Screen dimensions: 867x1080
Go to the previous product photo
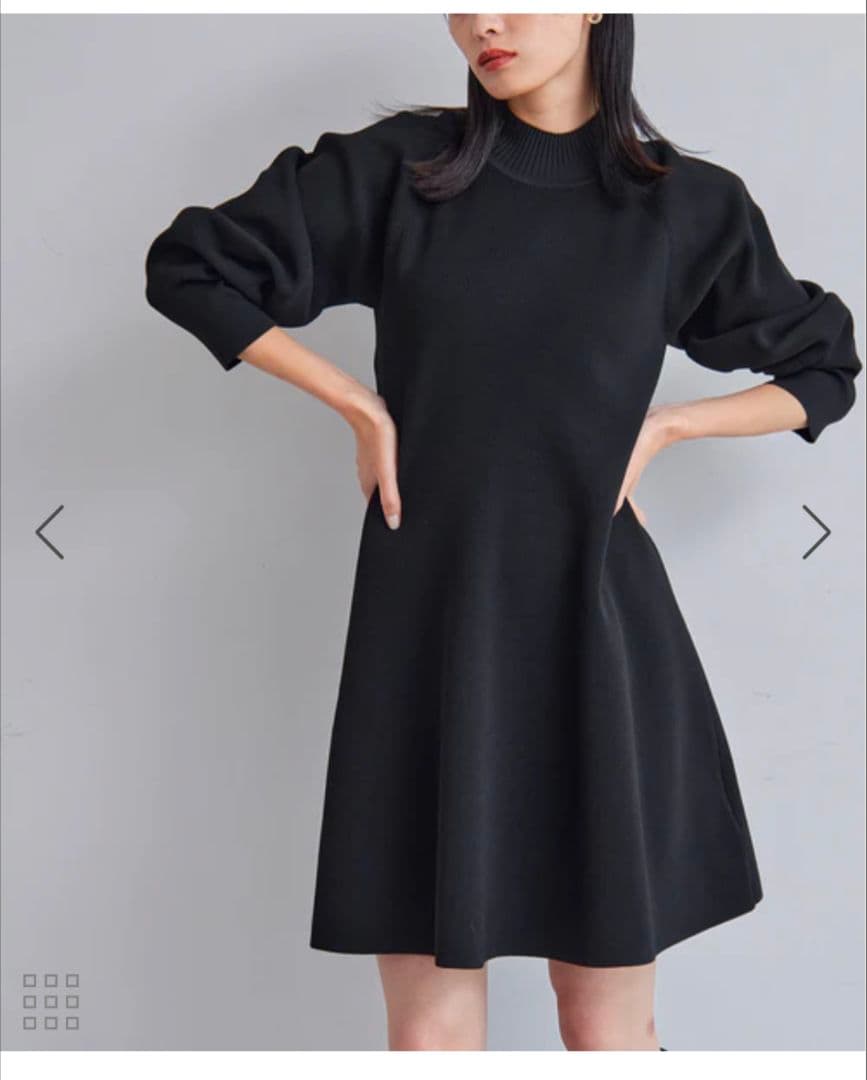pyautogui.click(x=50, y=532)
